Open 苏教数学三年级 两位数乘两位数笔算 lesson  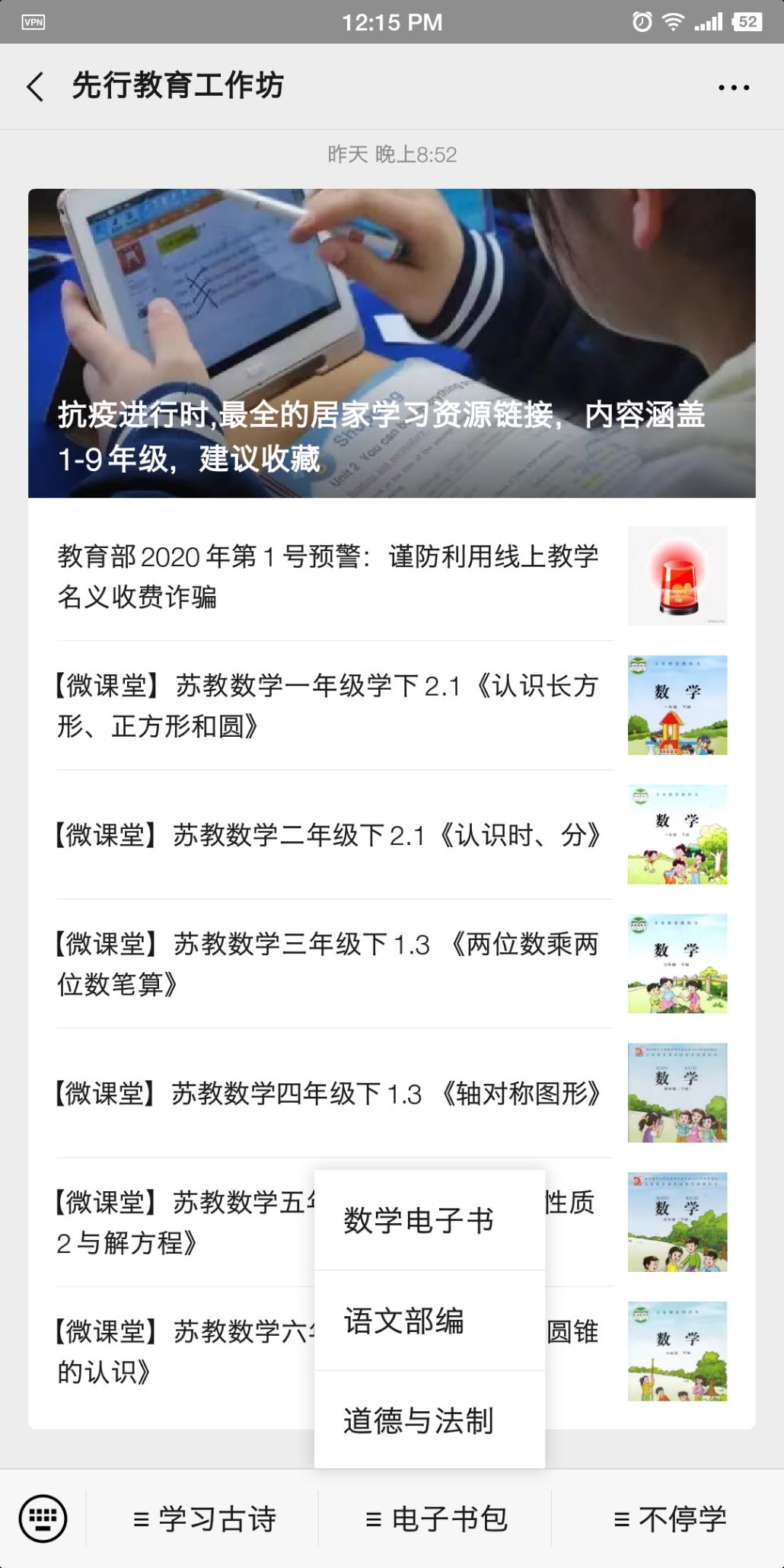click(x=328, y=964)
